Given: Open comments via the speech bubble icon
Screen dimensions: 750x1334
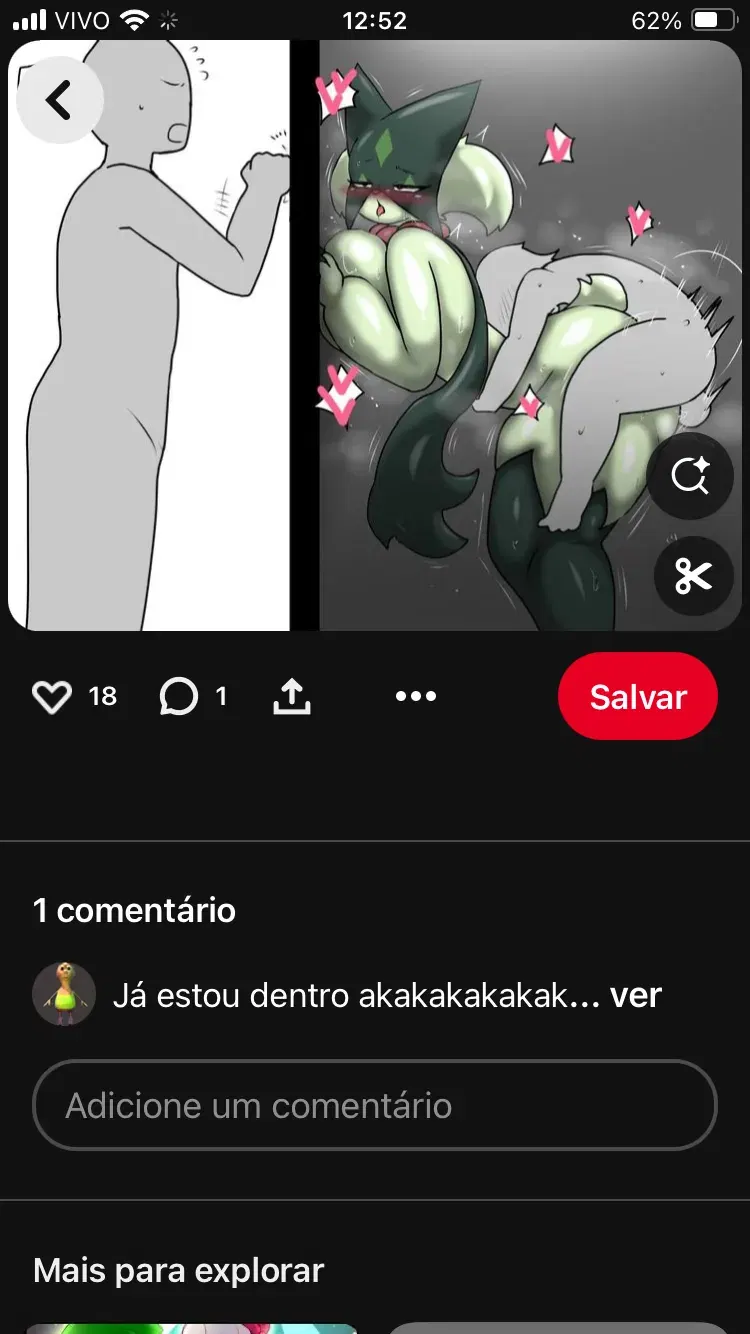Looking at the screenshot, I should (178, 697).
